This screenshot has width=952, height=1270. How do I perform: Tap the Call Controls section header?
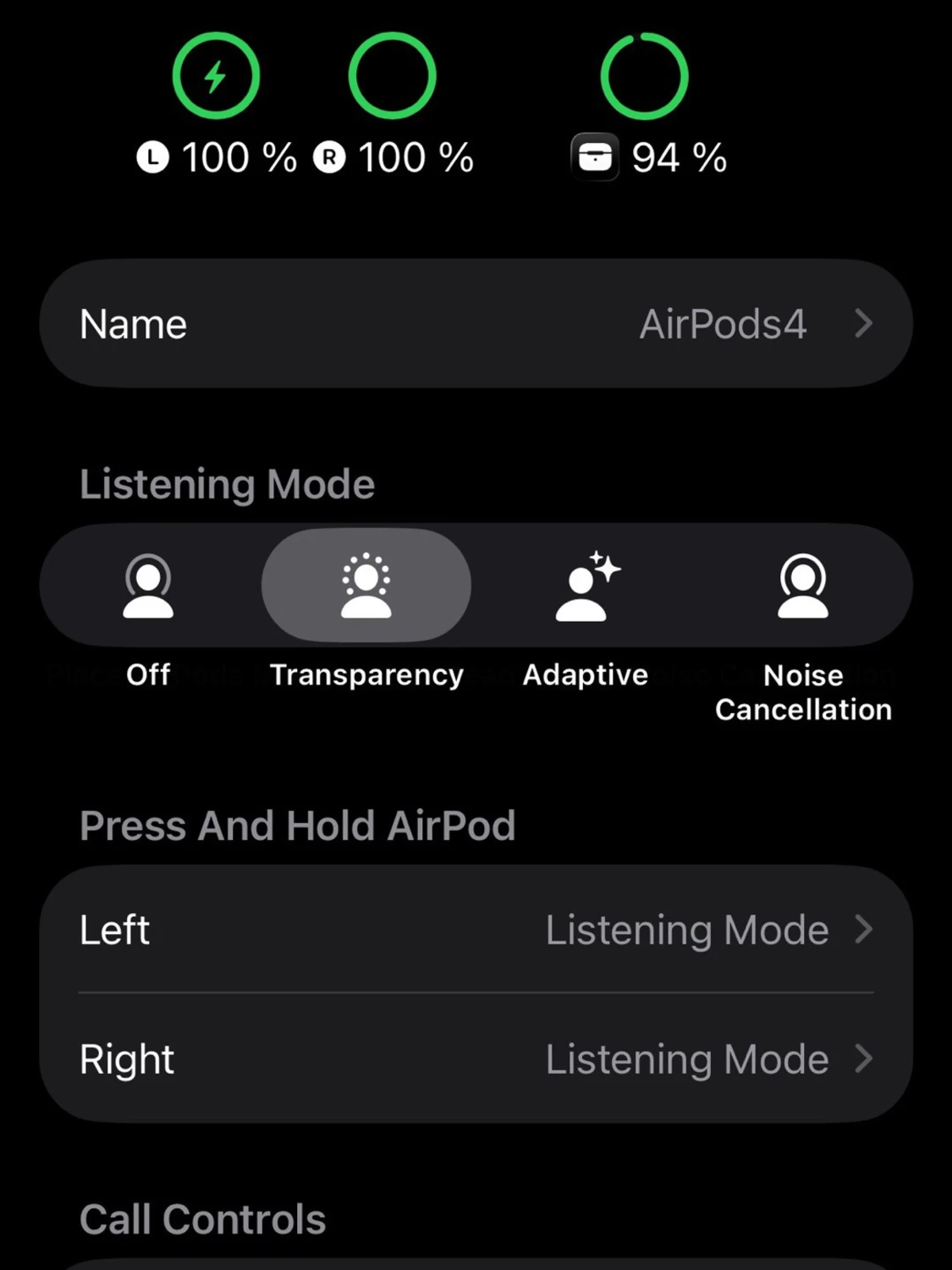(201, 1218)
